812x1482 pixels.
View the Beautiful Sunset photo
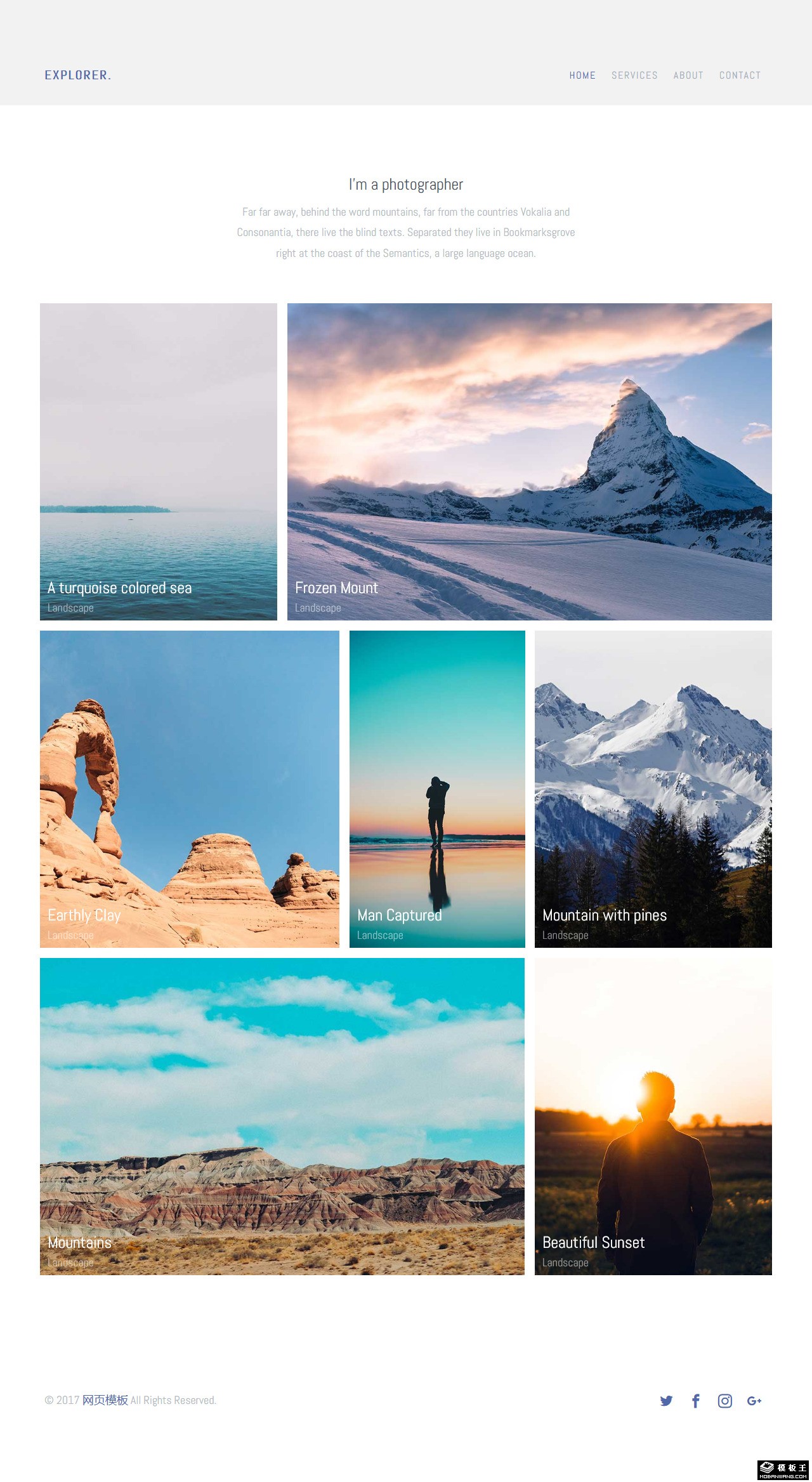(653, 1117)
